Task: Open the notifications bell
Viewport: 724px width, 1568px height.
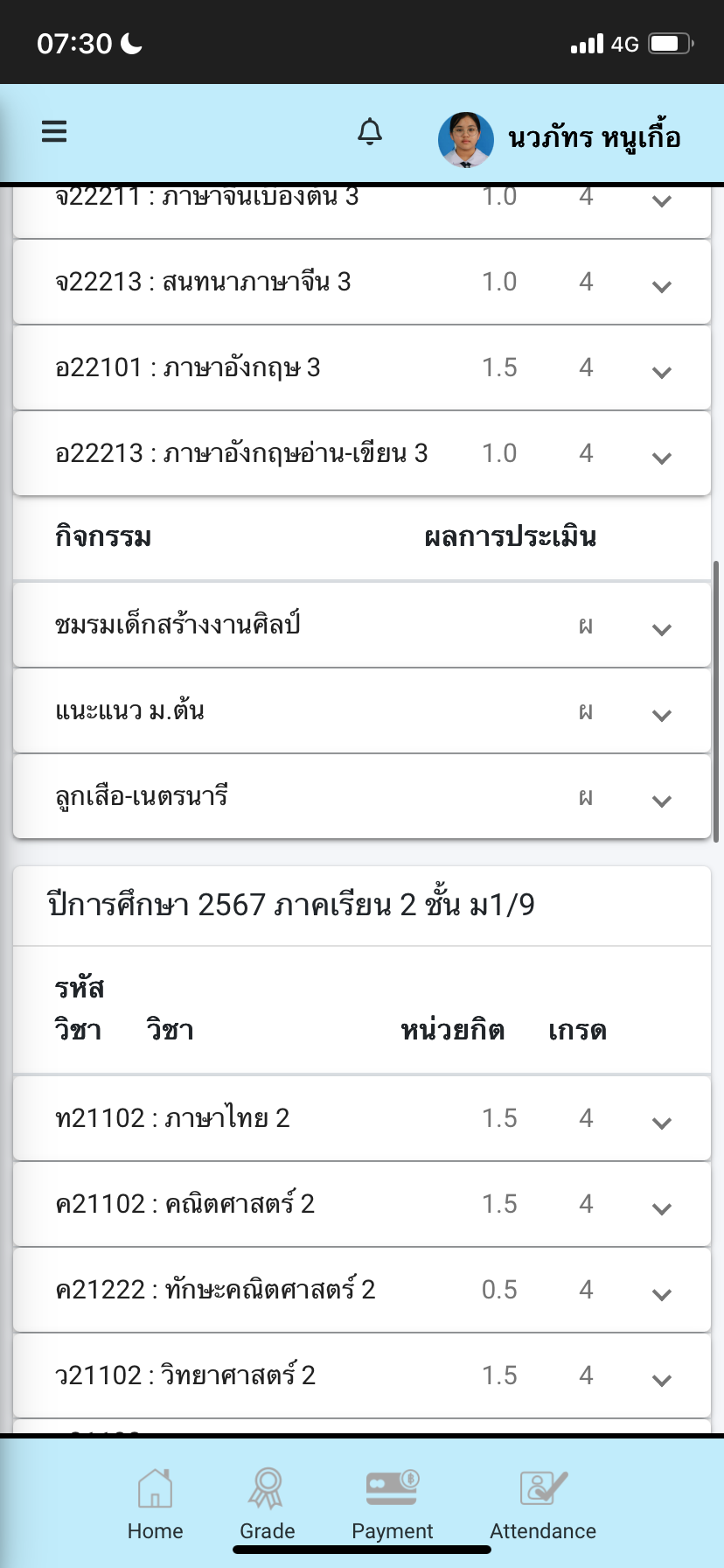Action: [370, 132]
